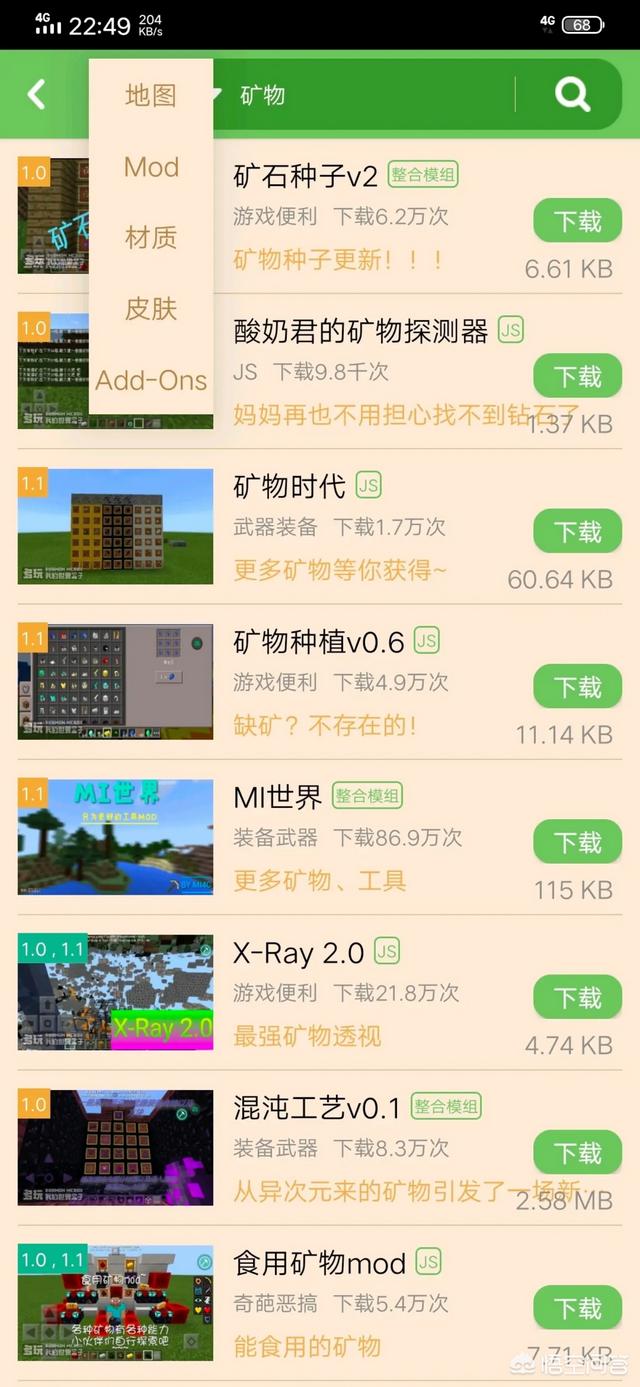Tap 下载 for 矿物时代
The width and height of the screenshot is (640, 1387).
pos(578,531)
